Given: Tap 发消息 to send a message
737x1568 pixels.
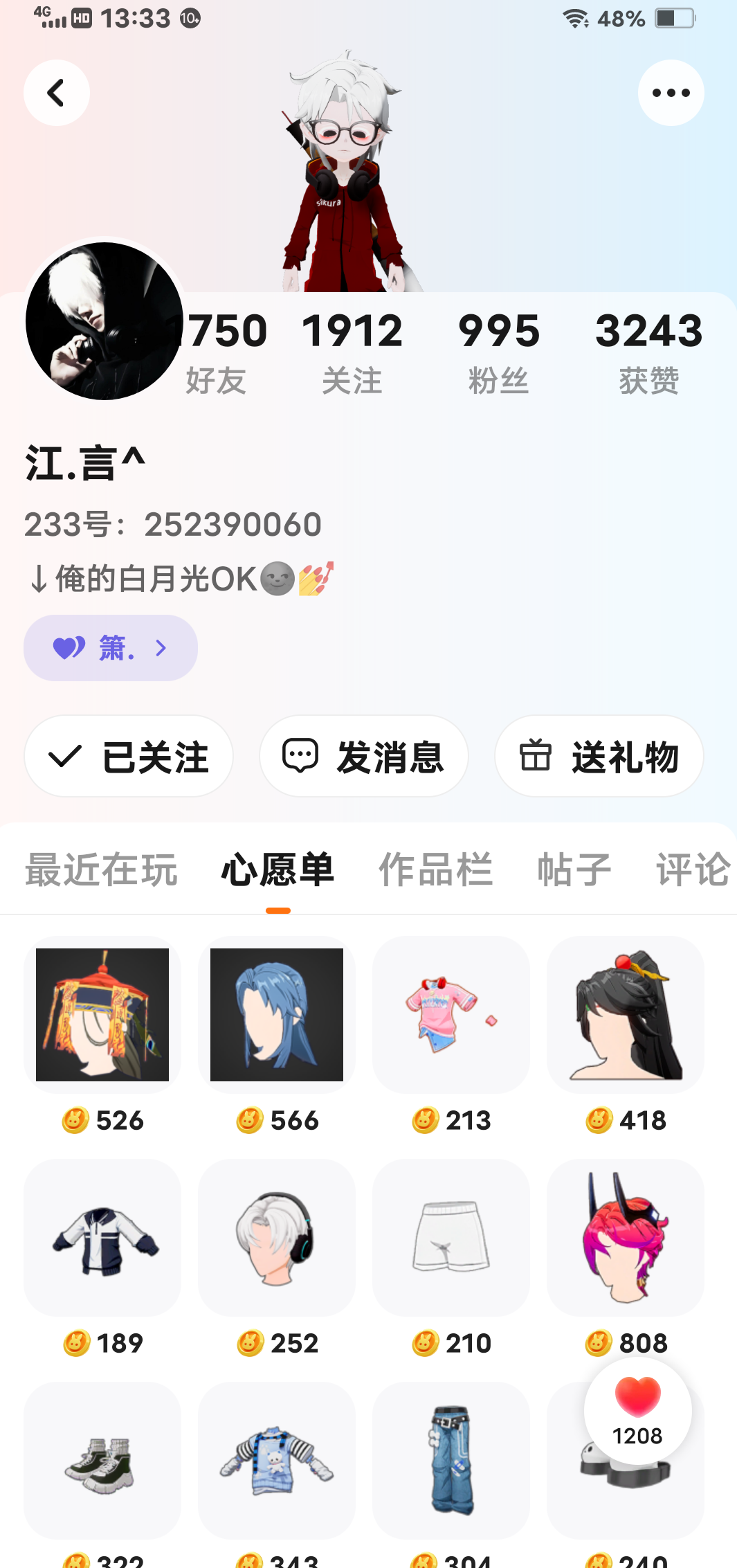Looking at the screenshot, I should coord(364,756).
